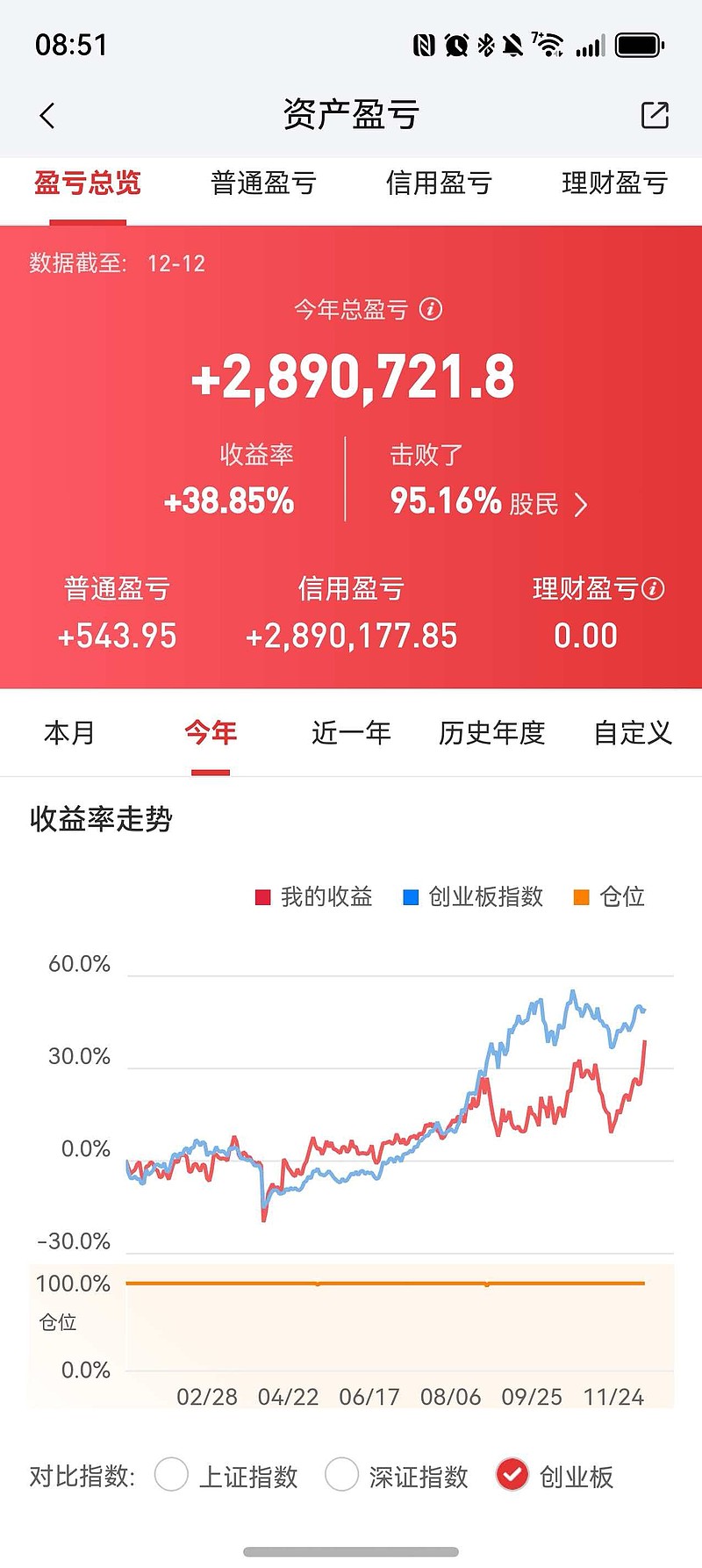Uncheck the 创业板 comparison index checkbox

pyautogui.click(x=513, y=1471)
